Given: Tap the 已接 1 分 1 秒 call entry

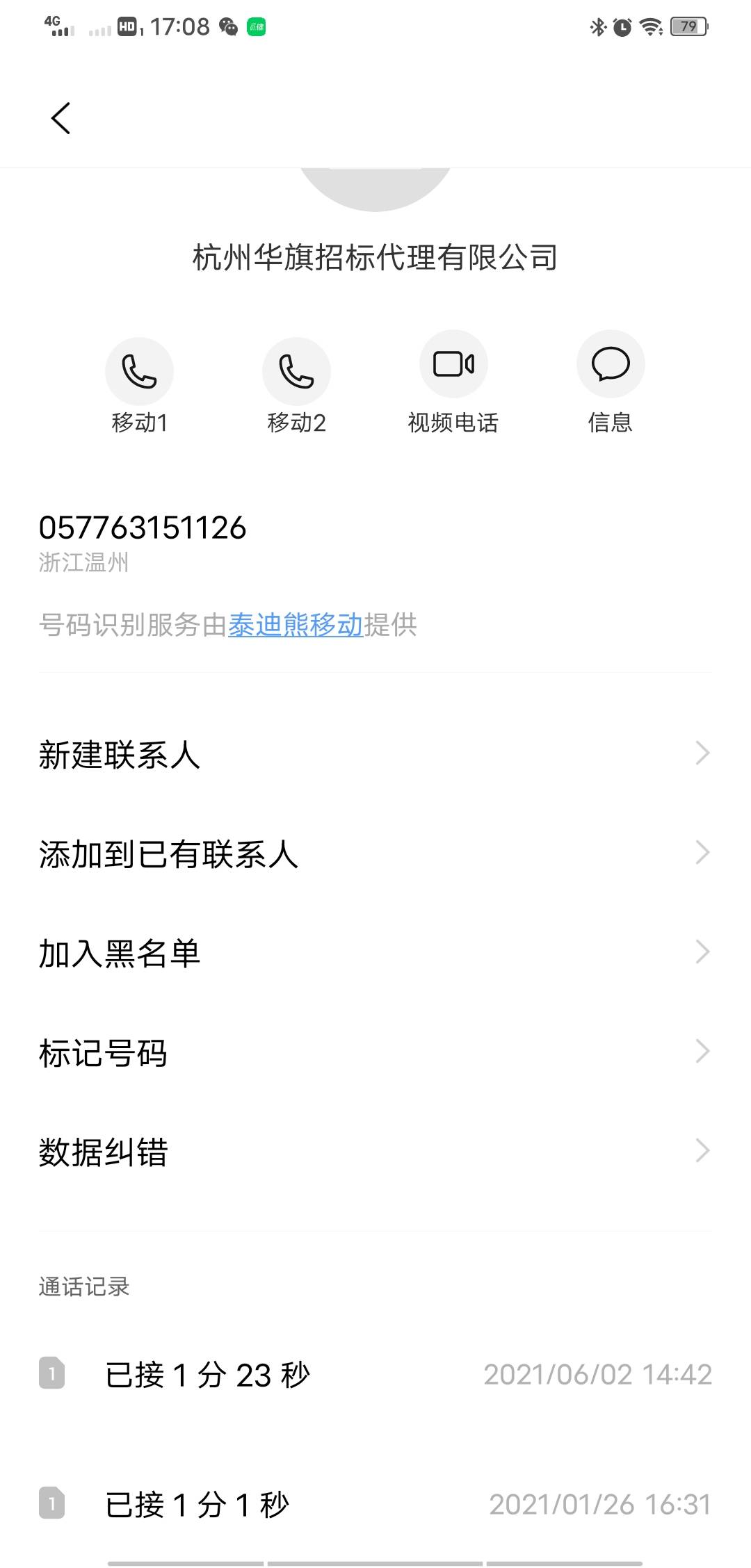Looking at the screenshot, I should click(375, 1503).
